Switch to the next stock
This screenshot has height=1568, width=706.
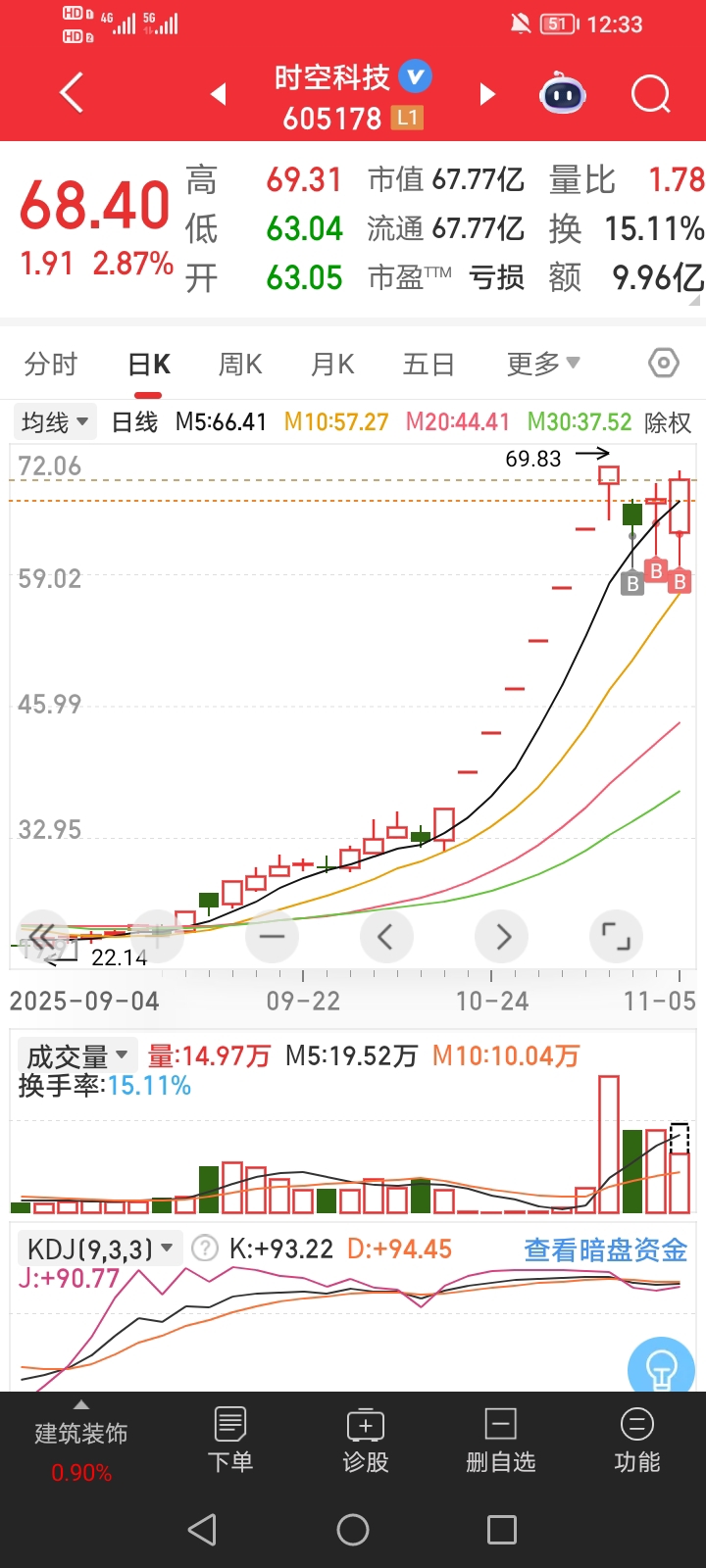click(x=486, y=94)
